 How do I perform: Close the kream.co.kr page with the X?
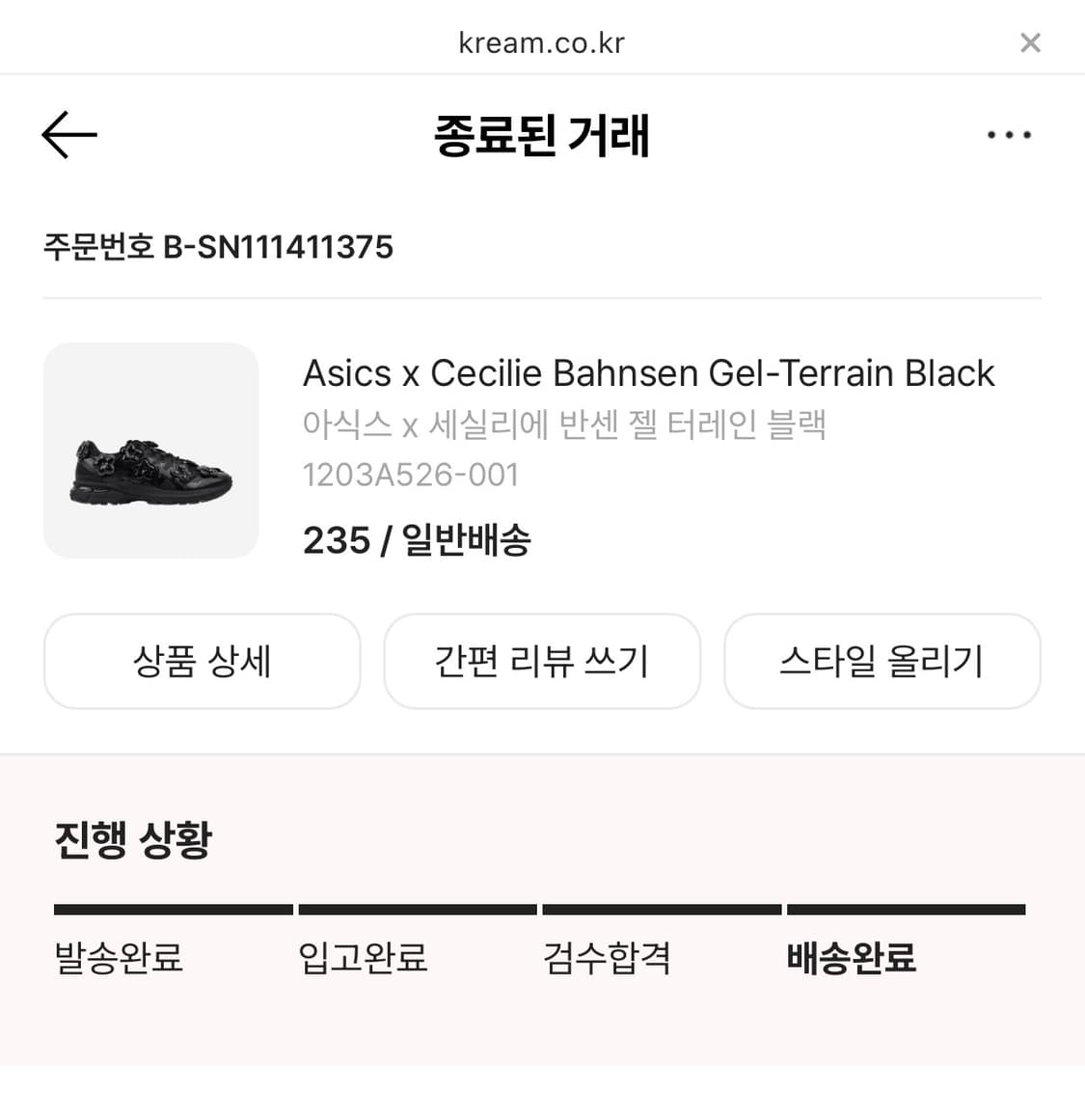click(x=1030, y=41)
